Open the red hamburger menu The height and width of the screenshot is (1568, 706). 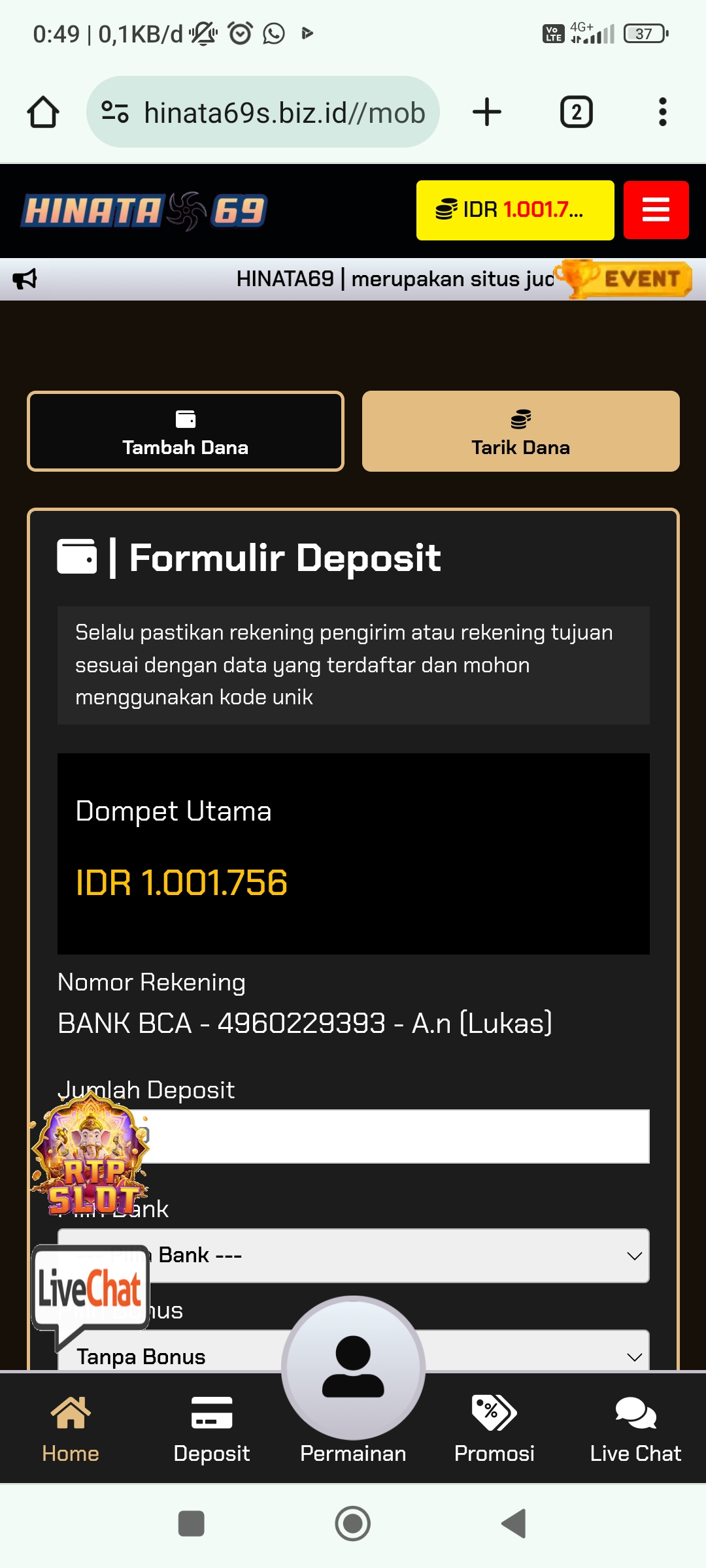click(656, 210)
